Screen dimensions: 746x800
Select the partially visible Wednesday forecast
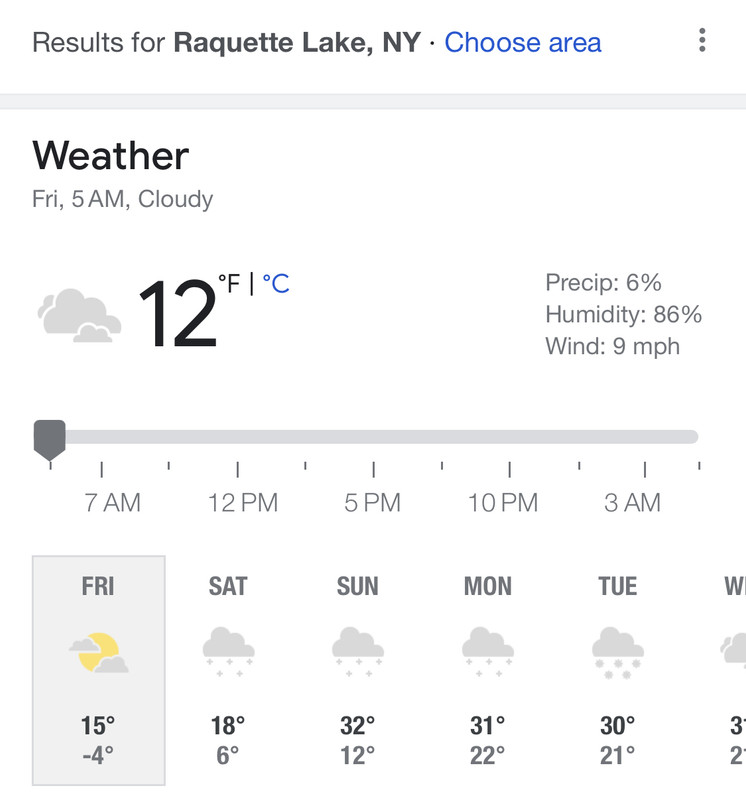[x=733, y=670]
